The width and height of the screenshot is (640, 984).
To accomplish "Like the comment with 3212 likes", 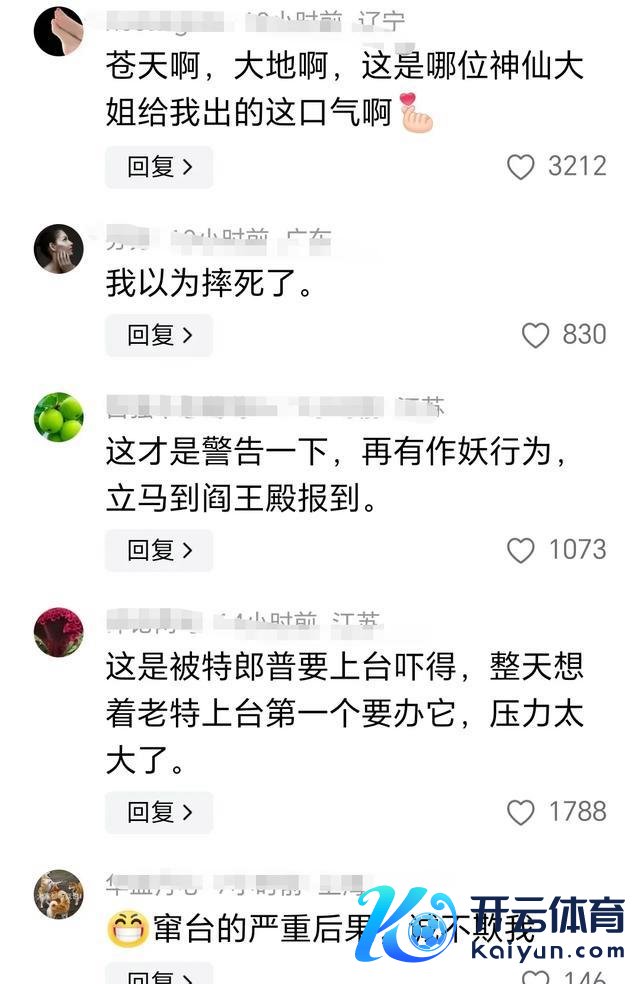I will (521, 167).
